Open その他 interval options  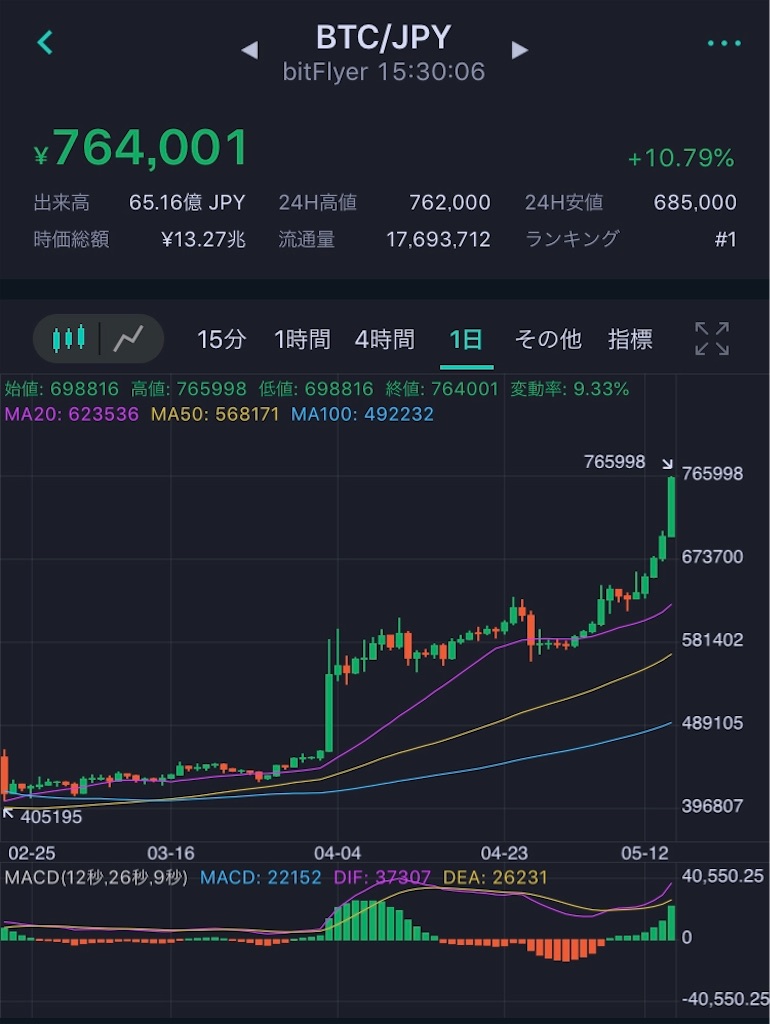(x=548, y=339)
